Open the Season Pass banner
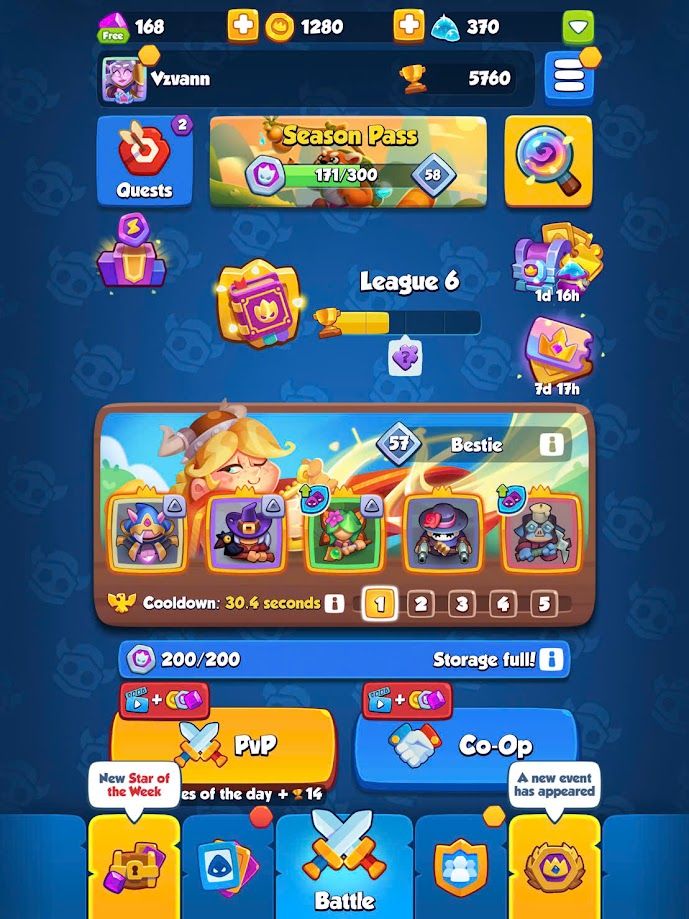The height and width of the screenshot is (919, 689). pos(348,162)
